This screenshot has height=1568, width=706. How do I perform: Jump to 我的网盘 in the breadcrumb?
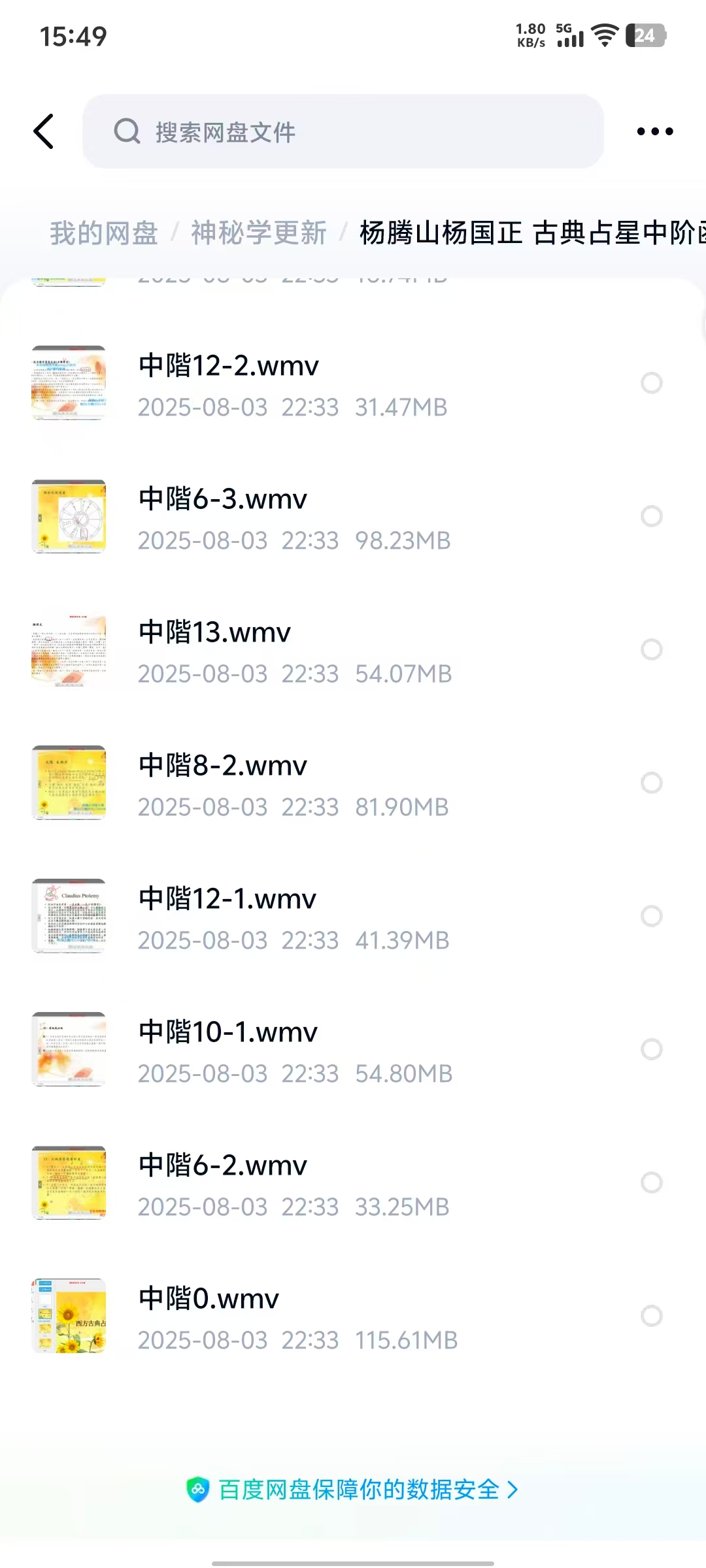click(x=104, y=233)
